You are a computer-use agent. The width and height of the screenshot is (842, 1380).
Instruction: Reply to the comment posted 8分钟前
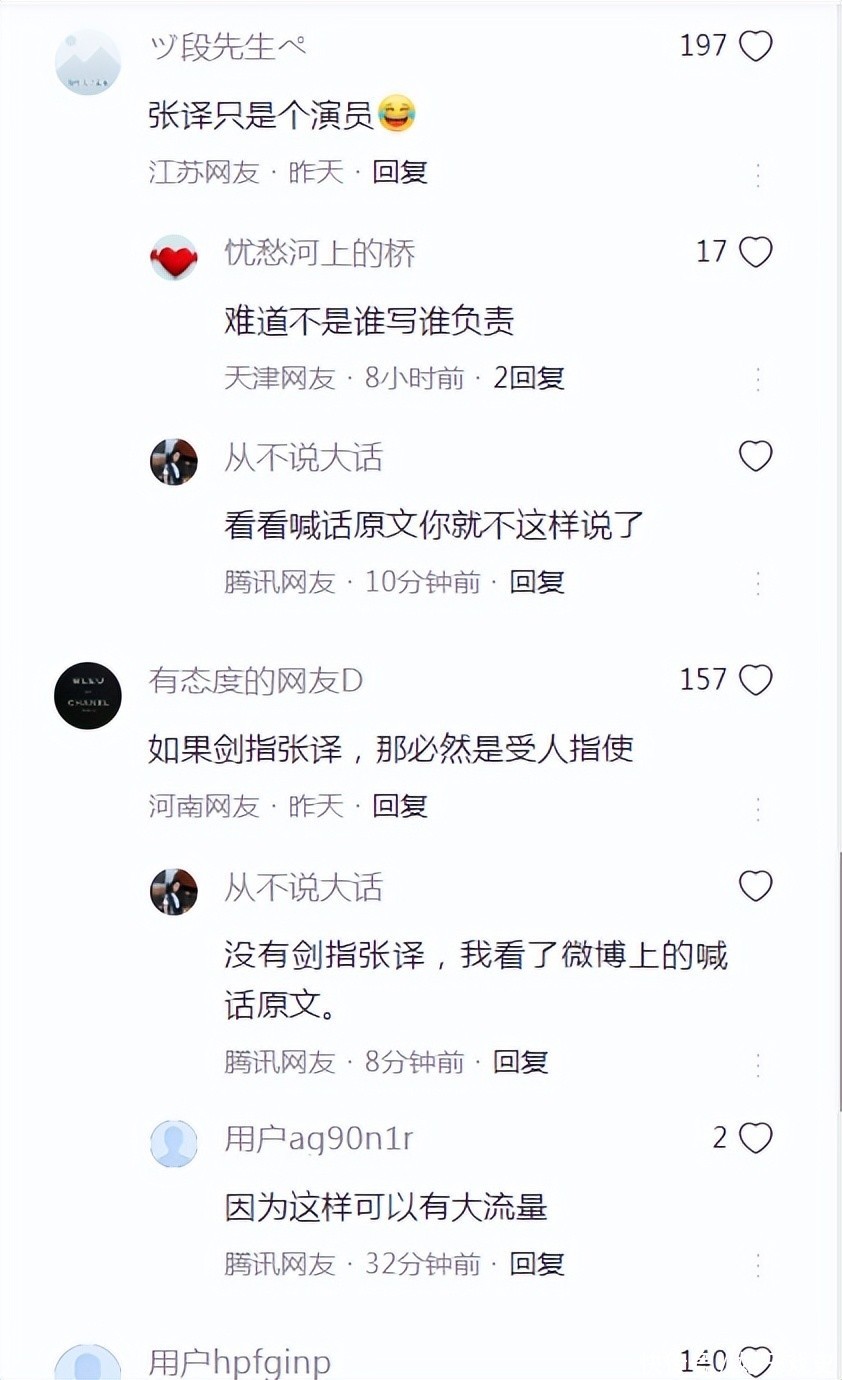[x=521, y=1062]
